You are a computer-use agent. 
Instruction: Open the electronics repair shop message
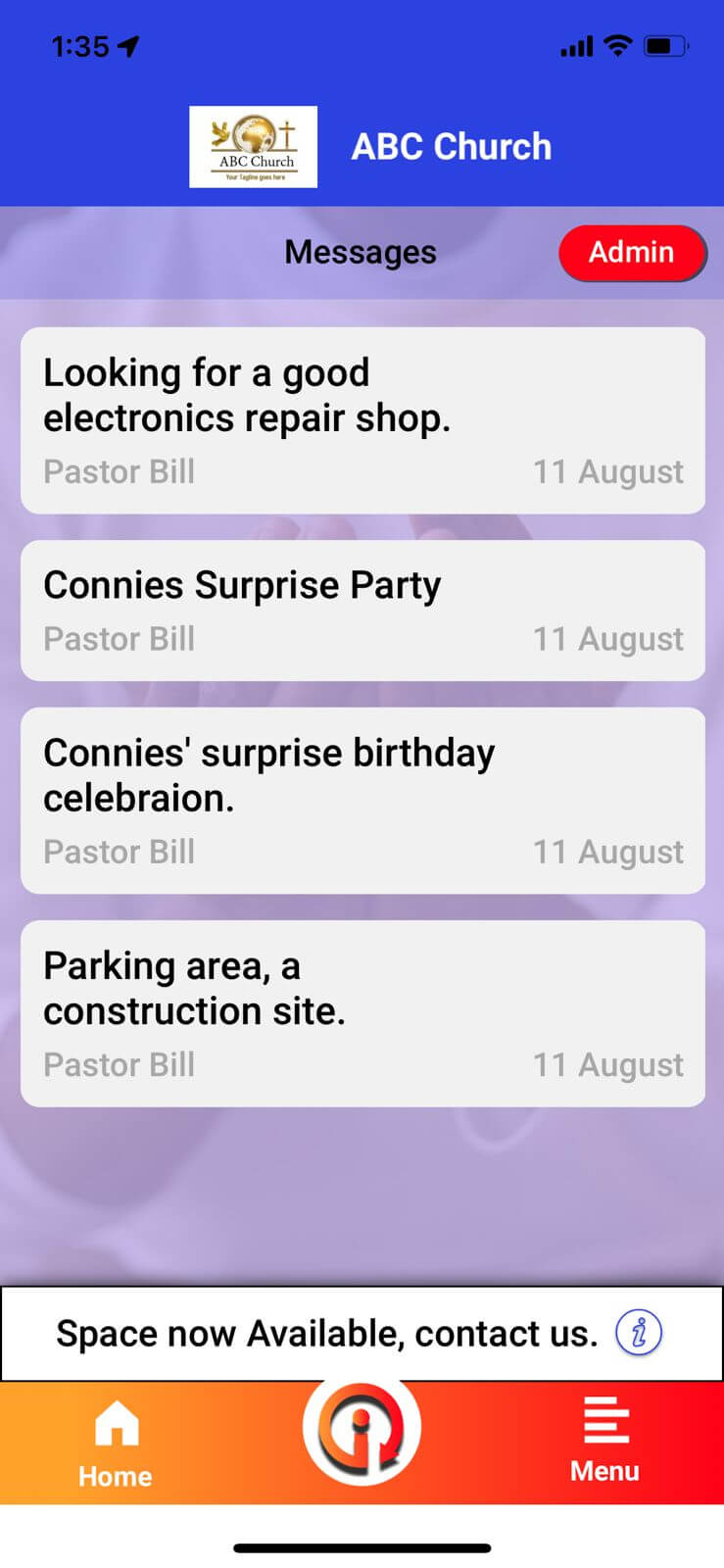coord(362,416)
